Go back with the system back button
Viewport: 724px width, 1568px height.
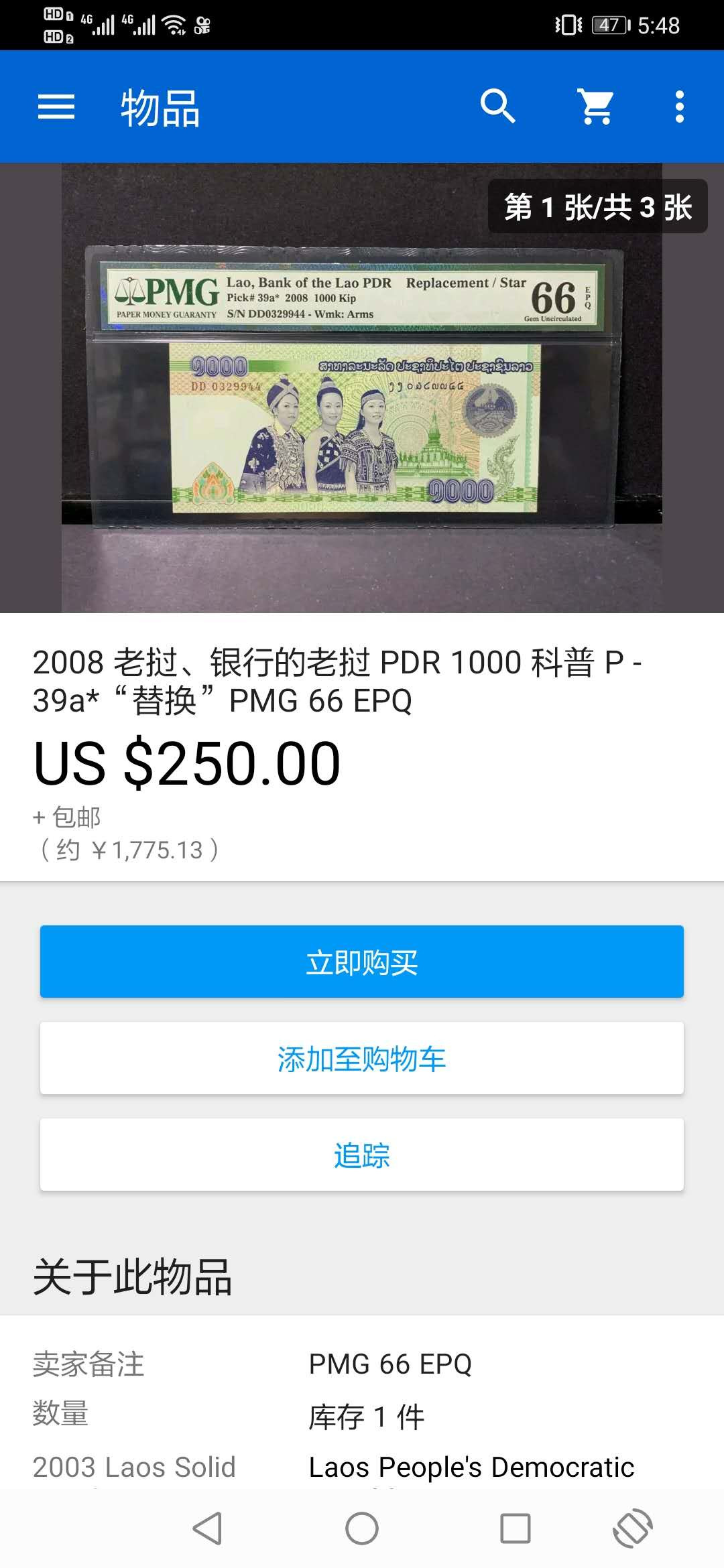click(208, 1528)
